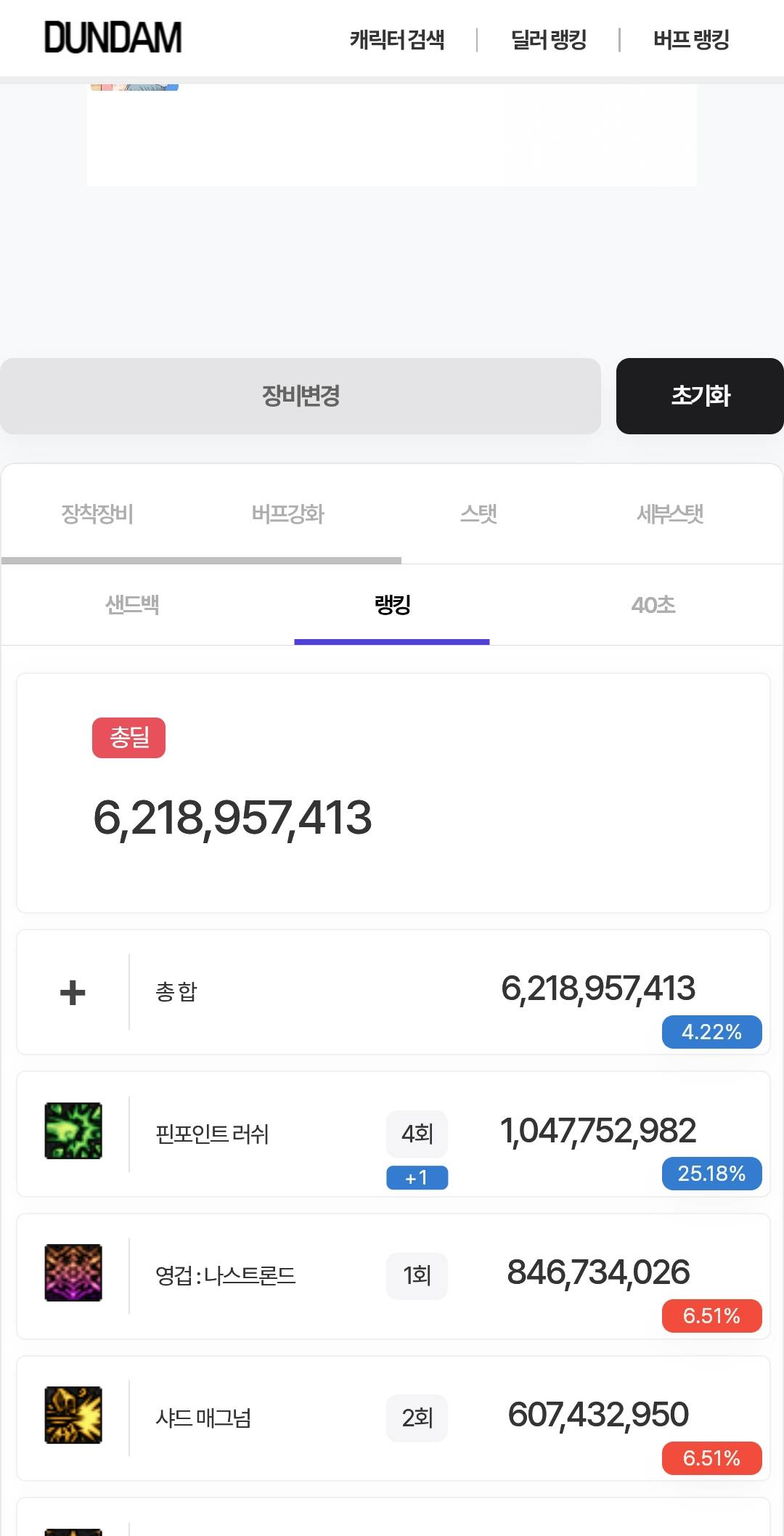
Task: Select the 샌드백 sub-tab
Action: pos(132,605)
